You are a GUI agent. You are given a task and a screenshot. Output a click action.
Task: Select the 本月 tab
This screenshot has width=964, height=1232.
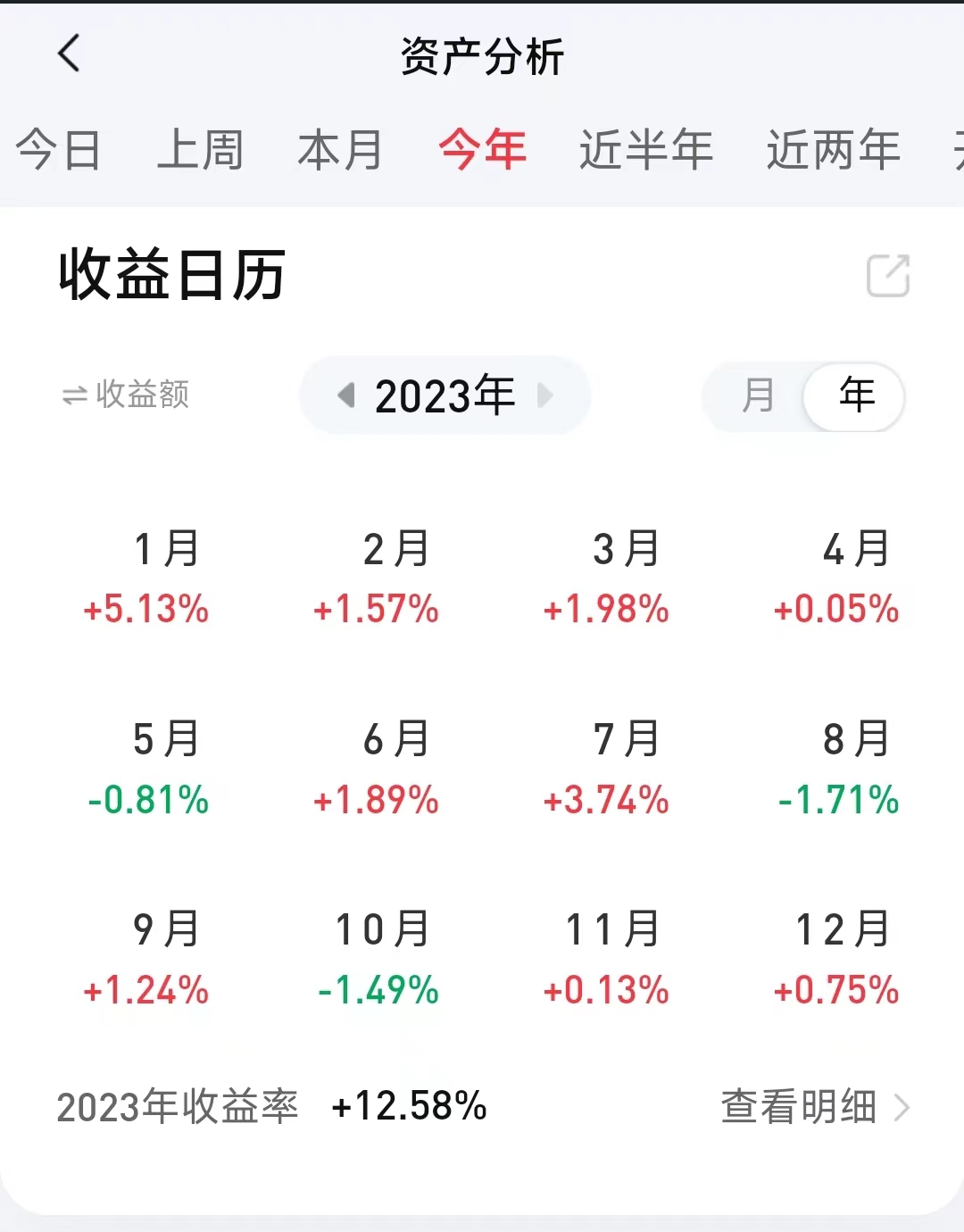point(340,149)
